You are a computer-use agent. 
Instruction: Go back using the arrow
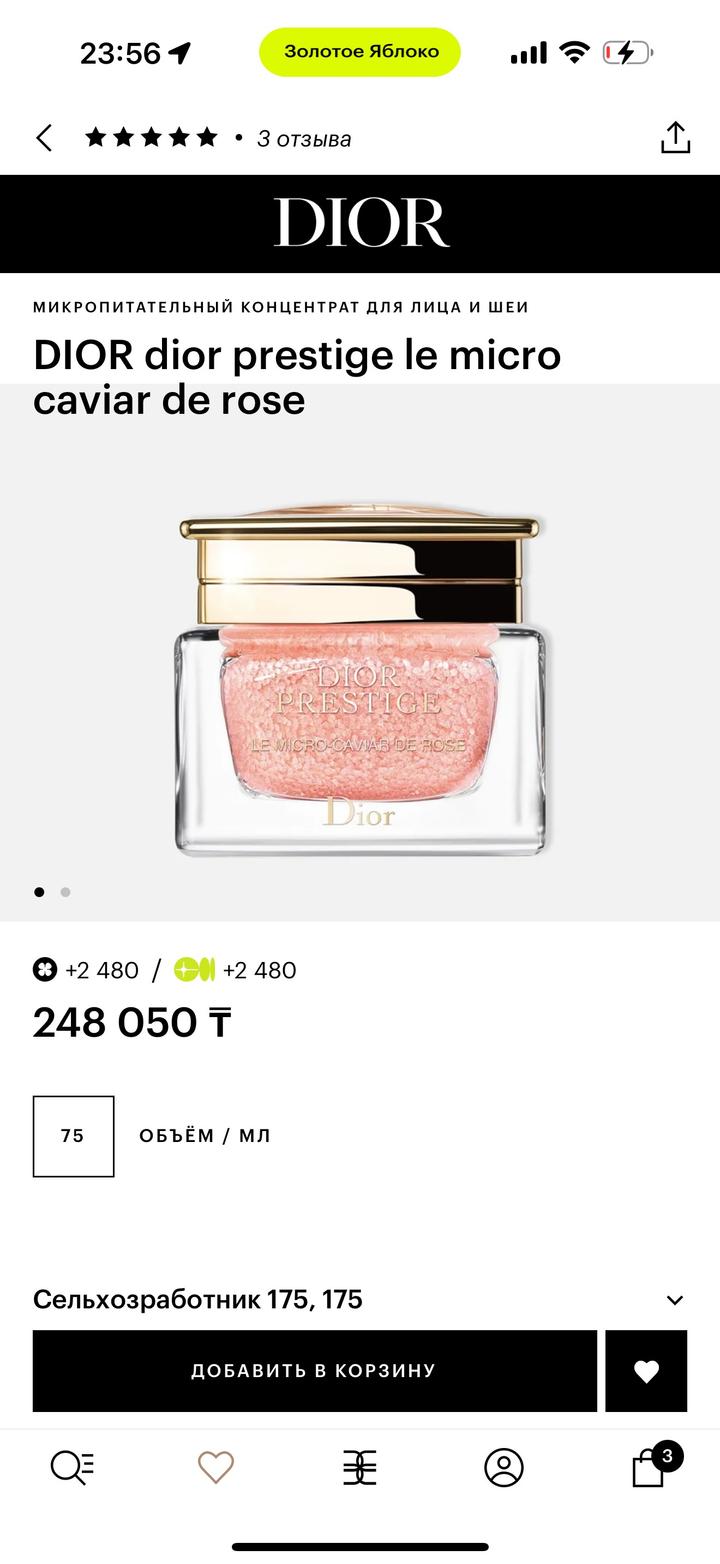point(44,138)
